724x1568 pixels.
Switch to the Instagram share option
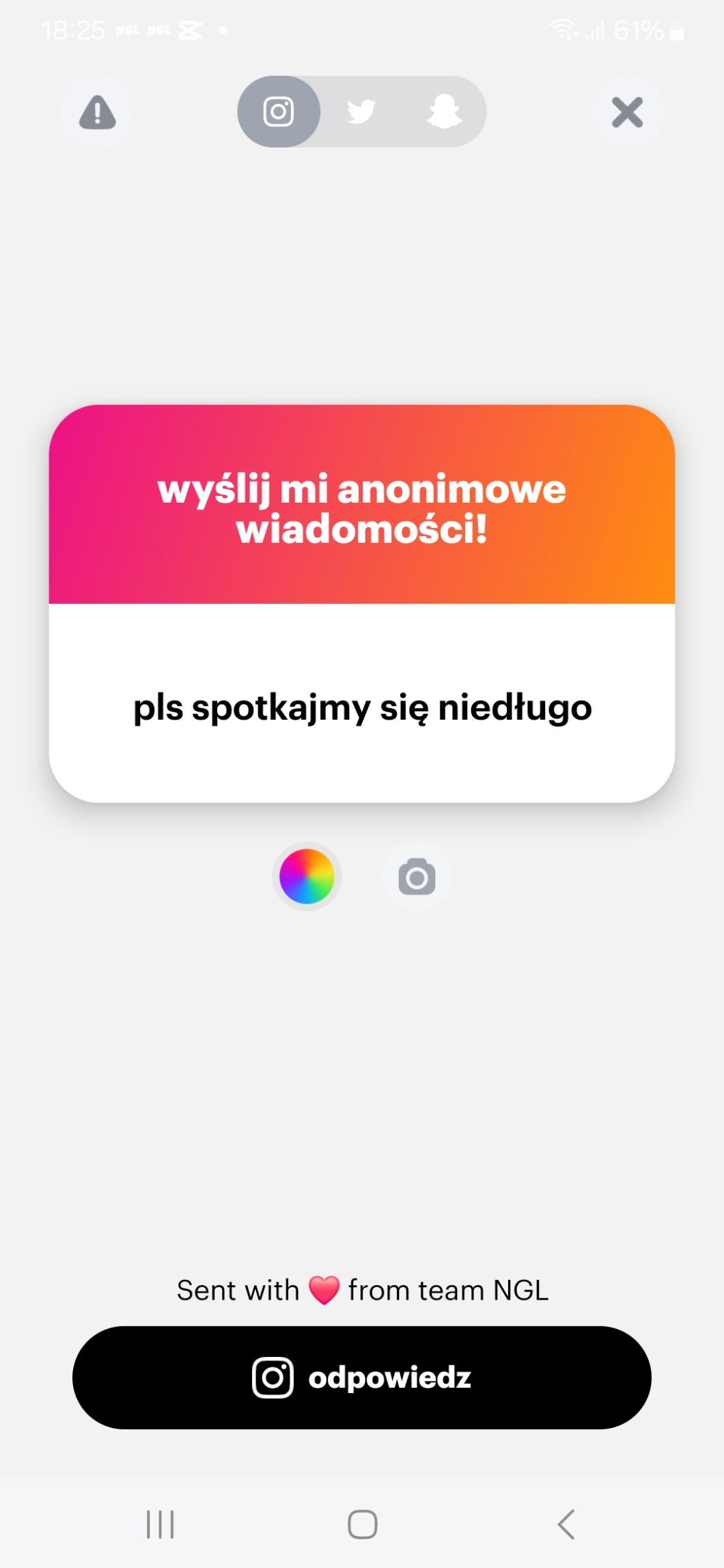(x=279, y=112)
